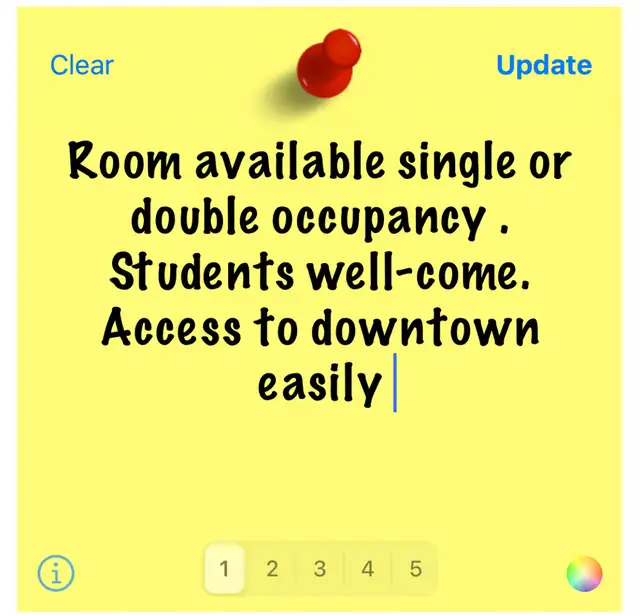Image resolution: width=640 pixels, height=616 pixels.
Task: Switch to note page 4
Action: click(367, 570)
